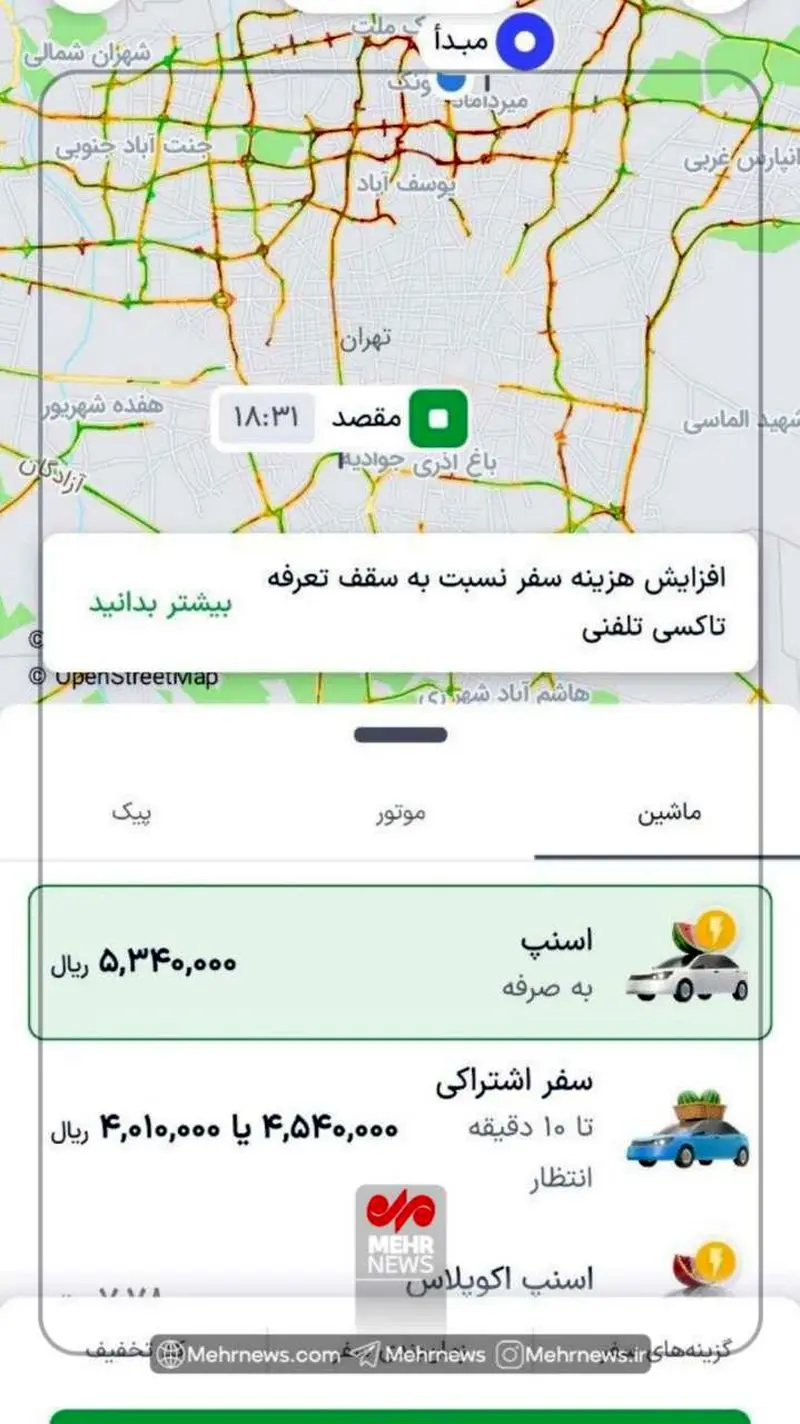This screenshot has height=1424, width=800.
Task: Select the blue origin (مبدأ) map pin
Action: (527, 38)
